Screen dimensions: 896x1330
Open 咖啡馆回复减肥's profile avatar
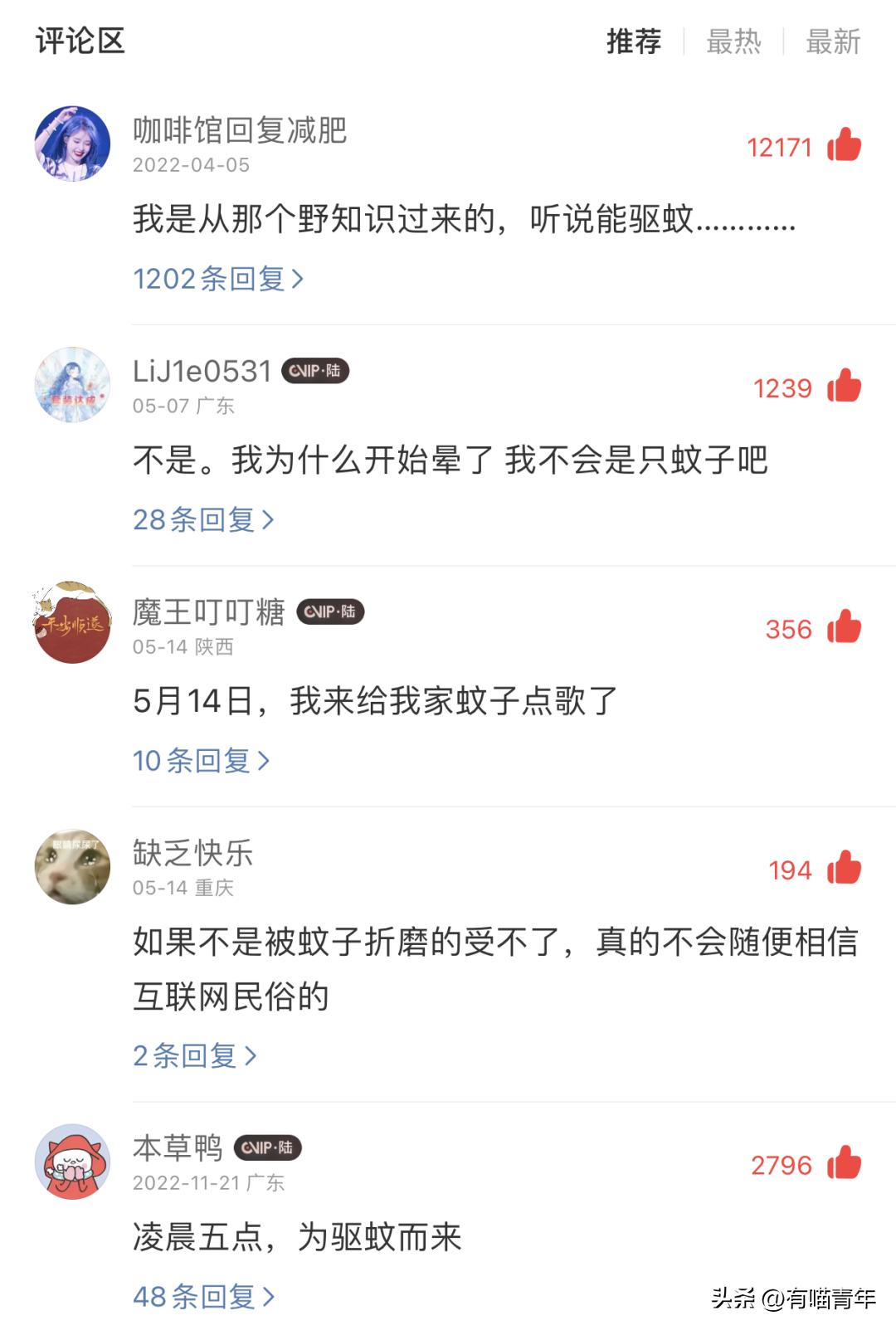pos(72,143)
